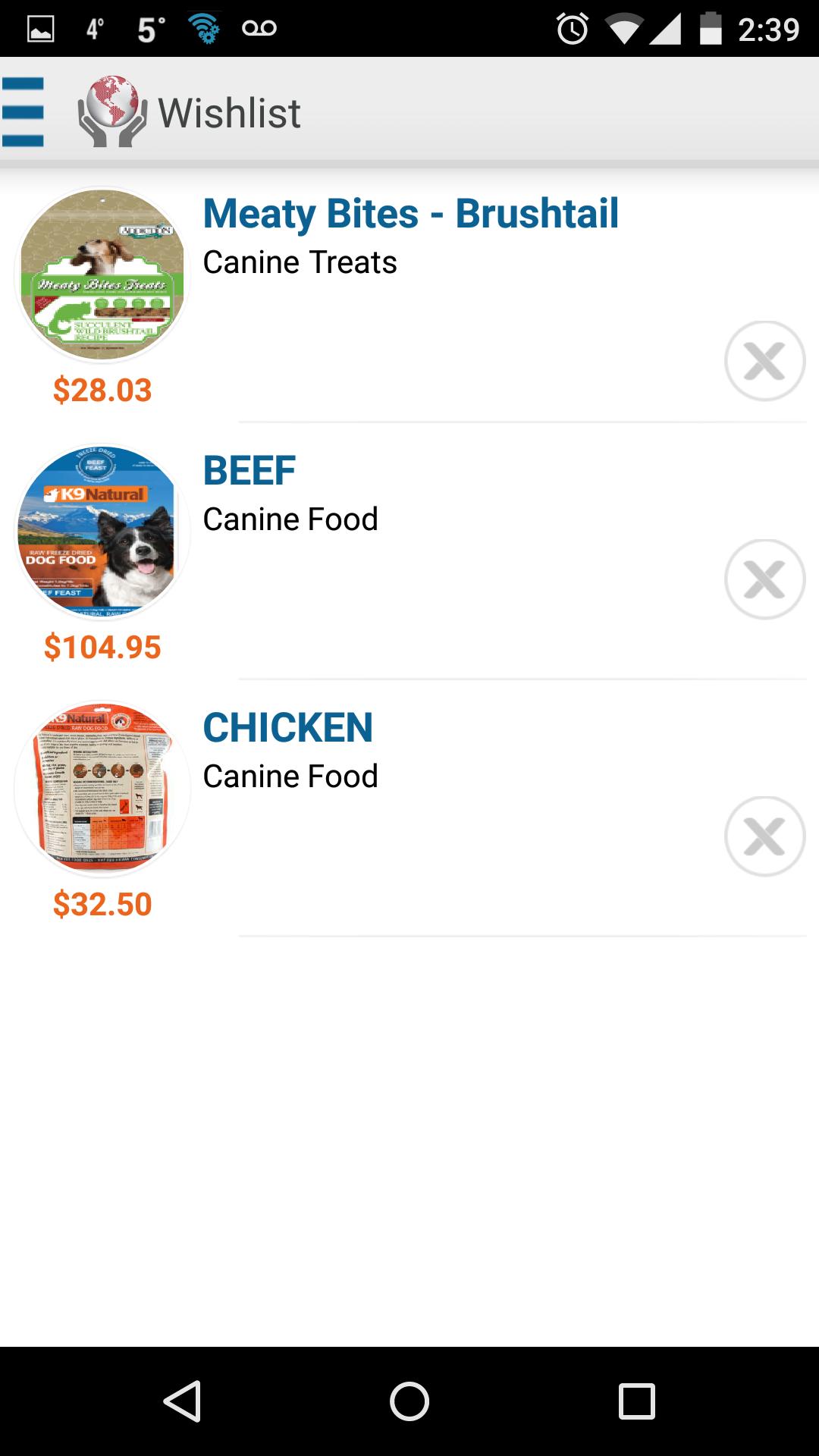Remove Meaty Bites - Brushtail from wishlist

tap(764, 361)
